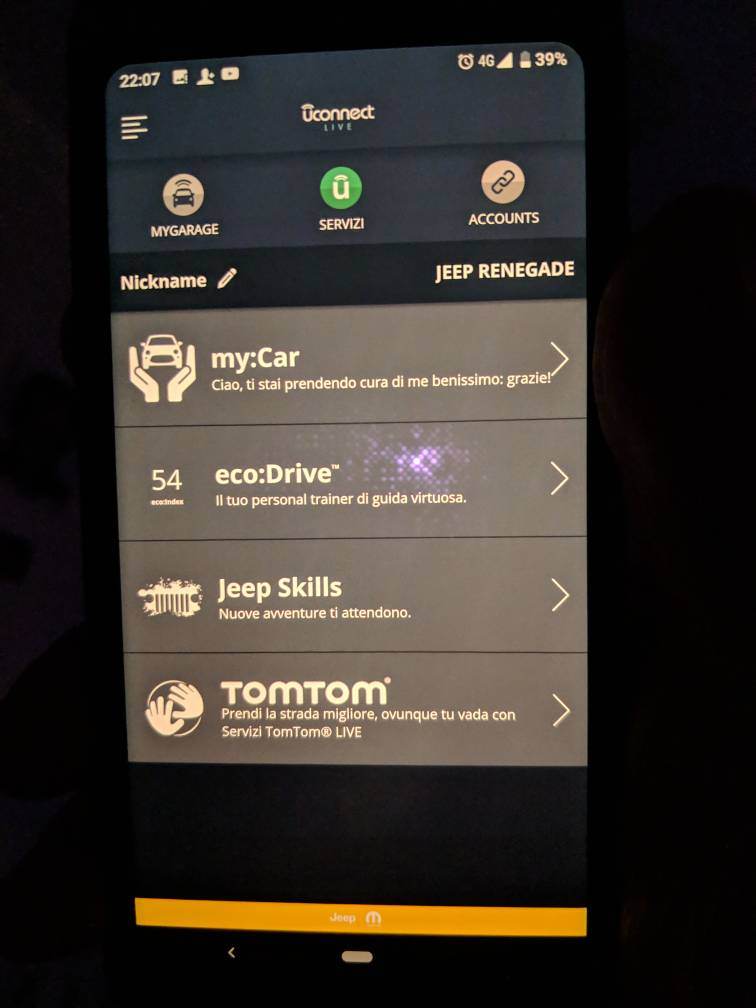Screen dimensions: 756x1008
Task: Switch to the Servizi tab
Action: point(341,200)
